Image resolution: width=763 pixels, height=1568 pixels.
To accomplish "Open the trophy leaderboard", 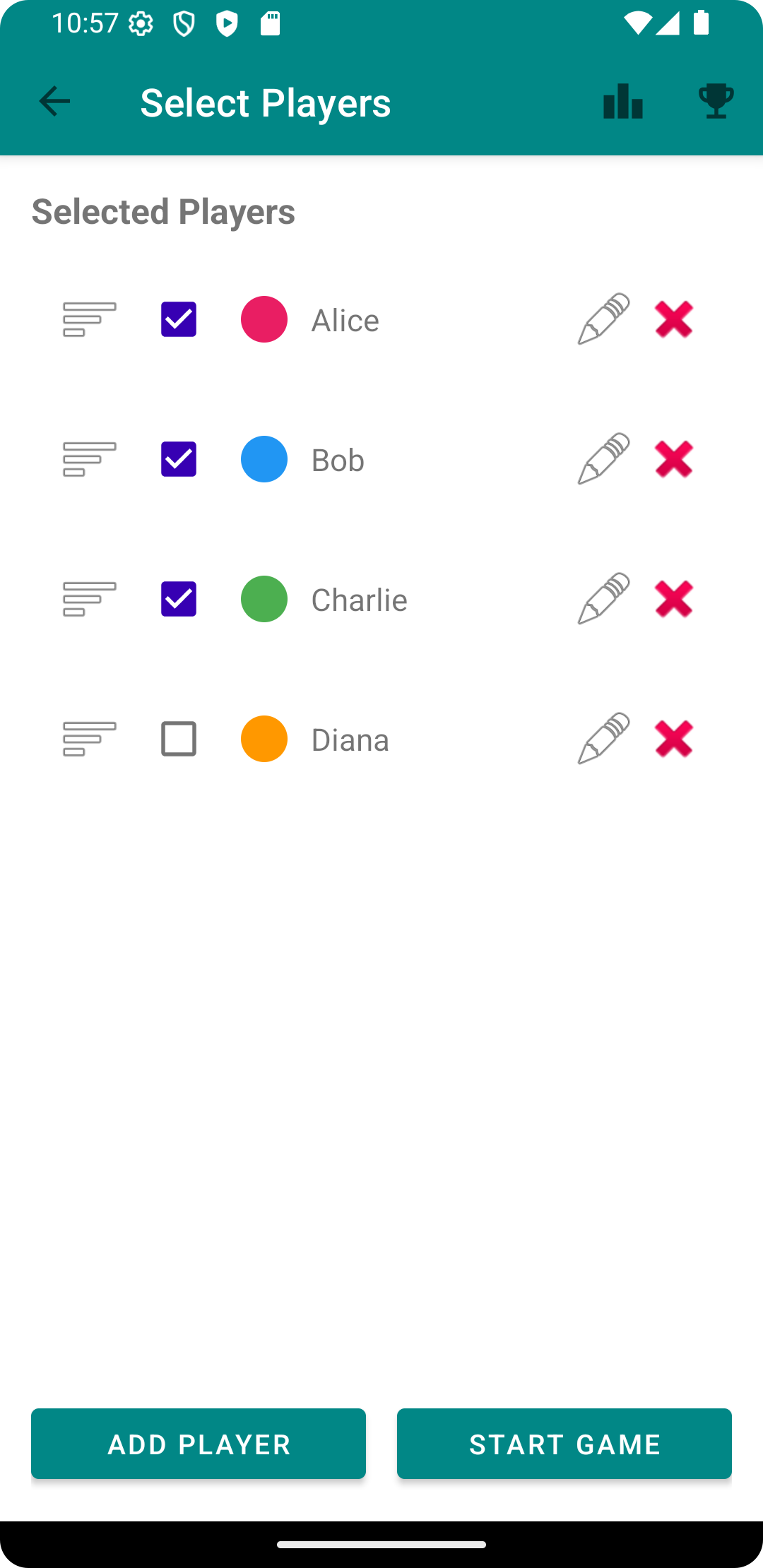I will 716,102.
